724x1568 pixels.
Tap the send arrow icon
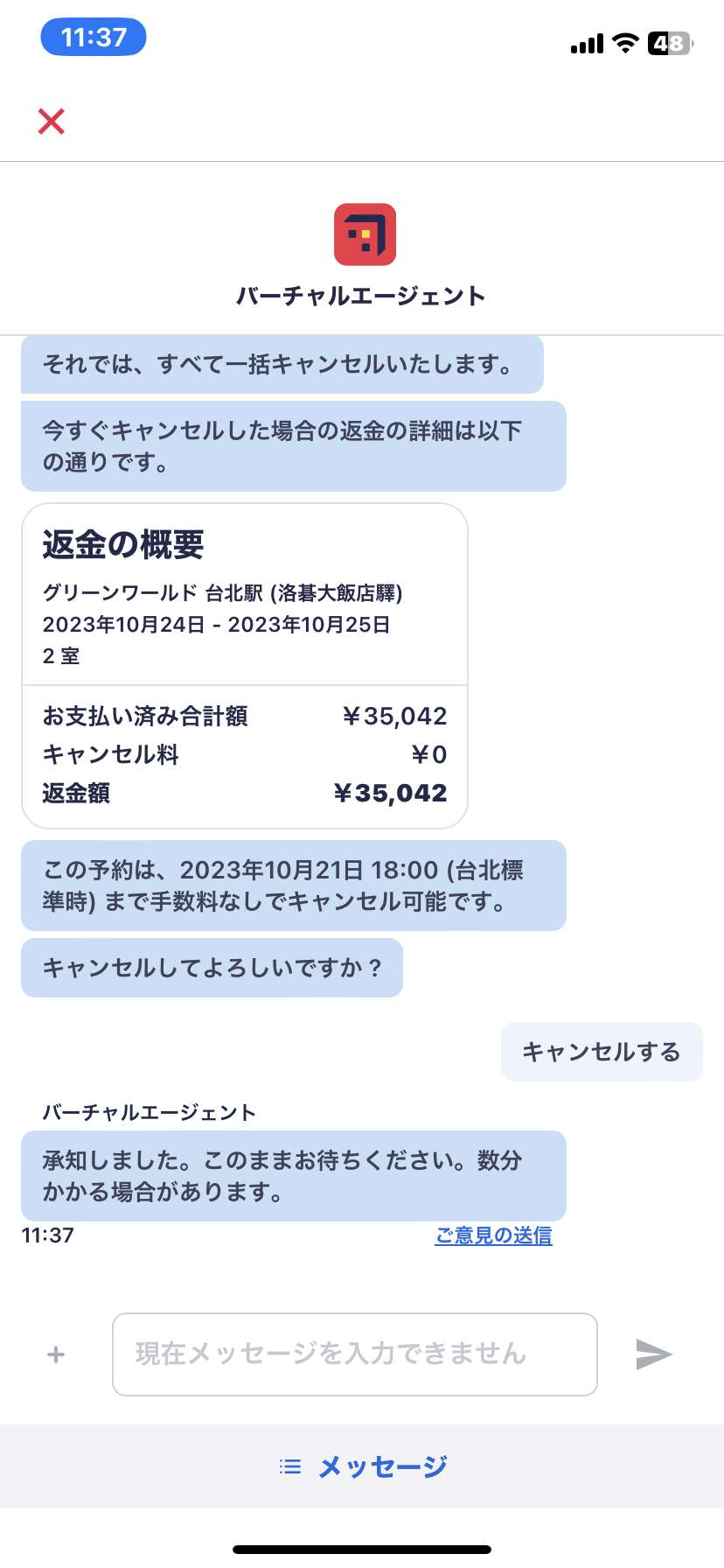653,1354
